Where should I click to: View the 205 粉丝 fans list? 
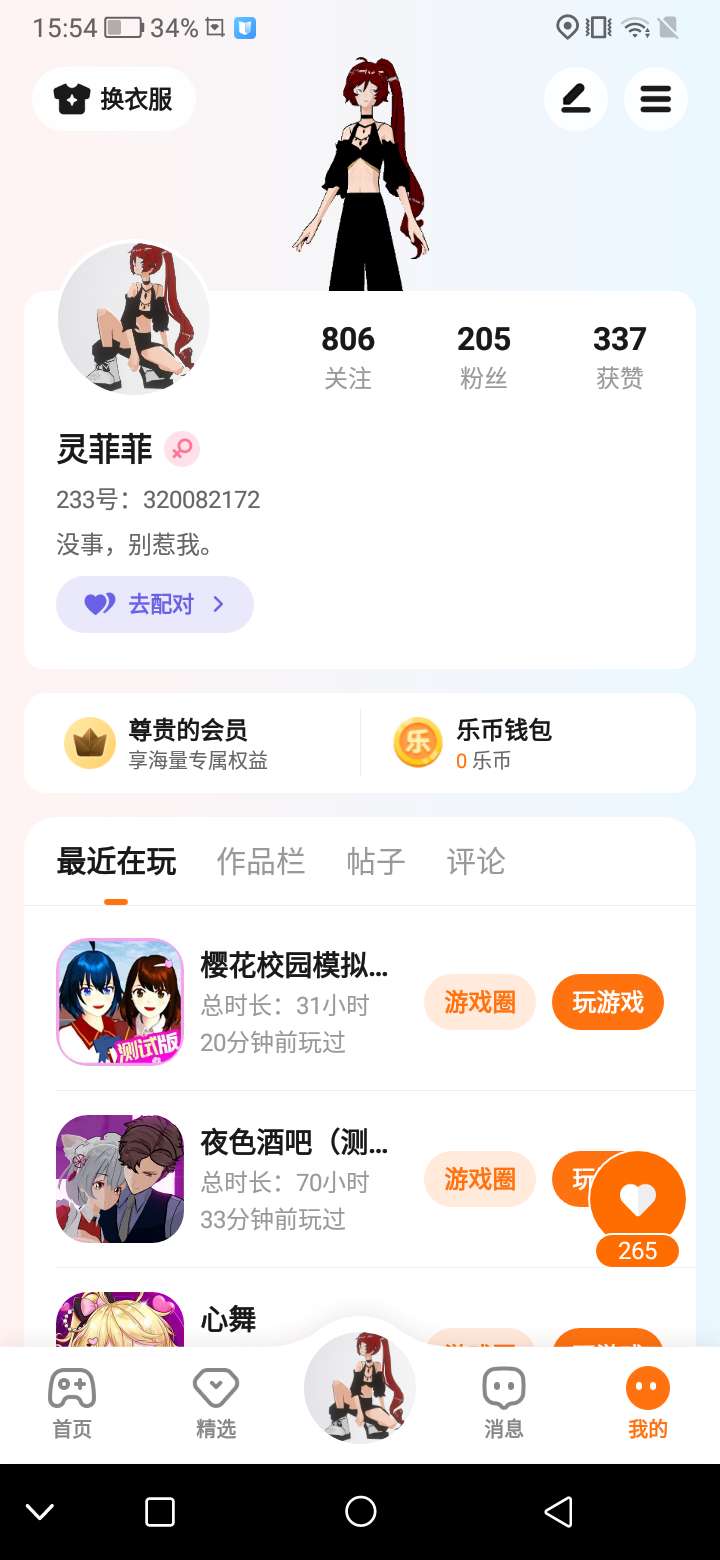[x=484, y=357]
